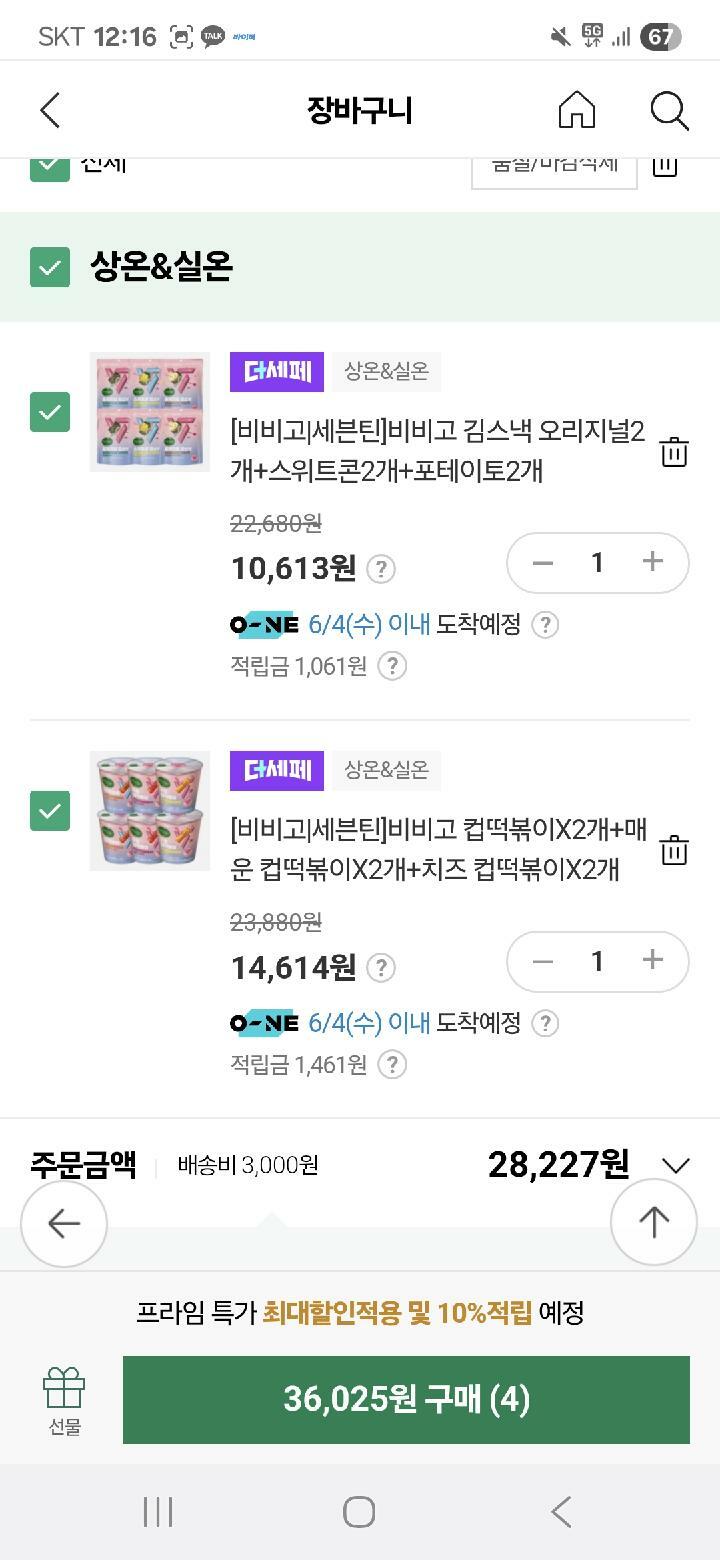
Task: Decrease quantity of 비비고 컵떡볶이
Action: point(543,961)
